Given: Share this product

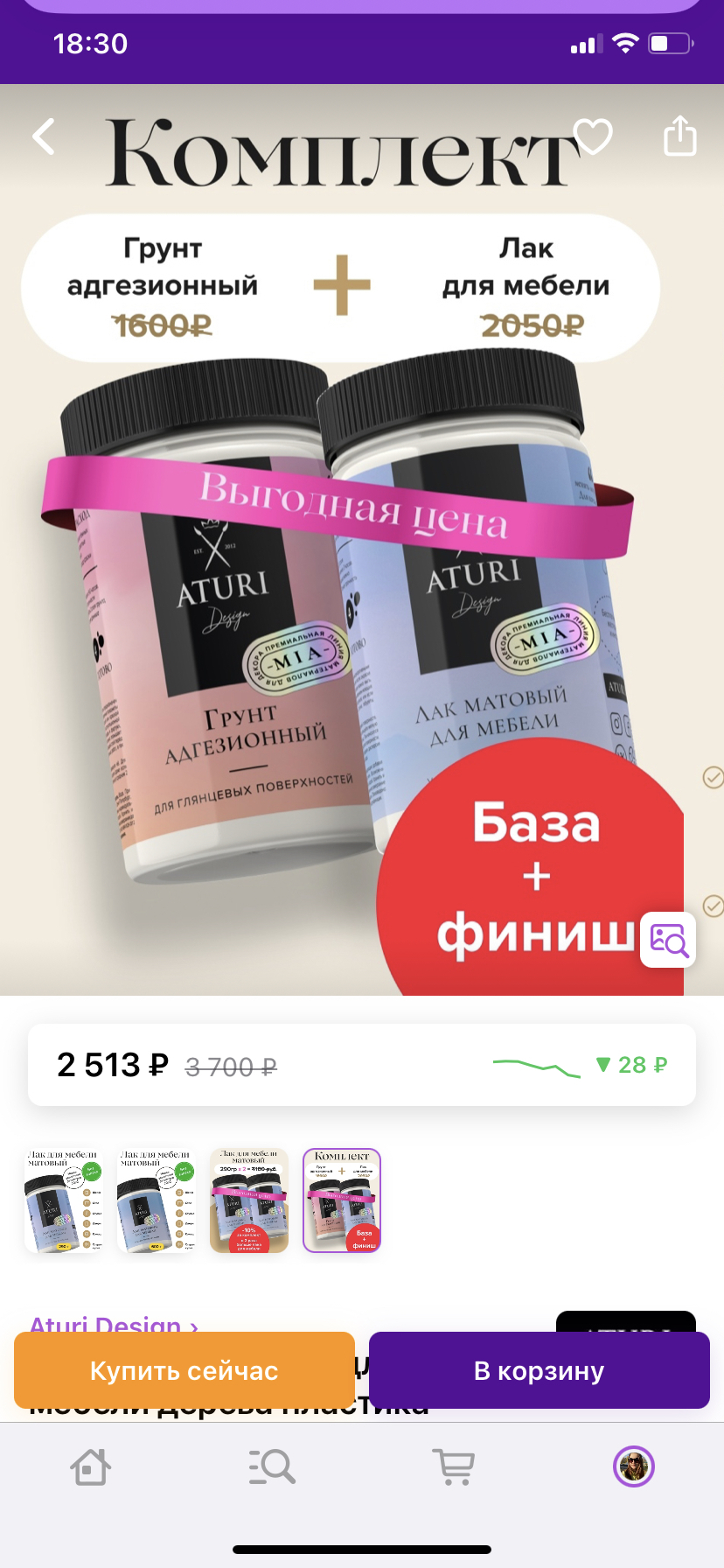Looking at the screenshot, I should [x=679, y=136].
